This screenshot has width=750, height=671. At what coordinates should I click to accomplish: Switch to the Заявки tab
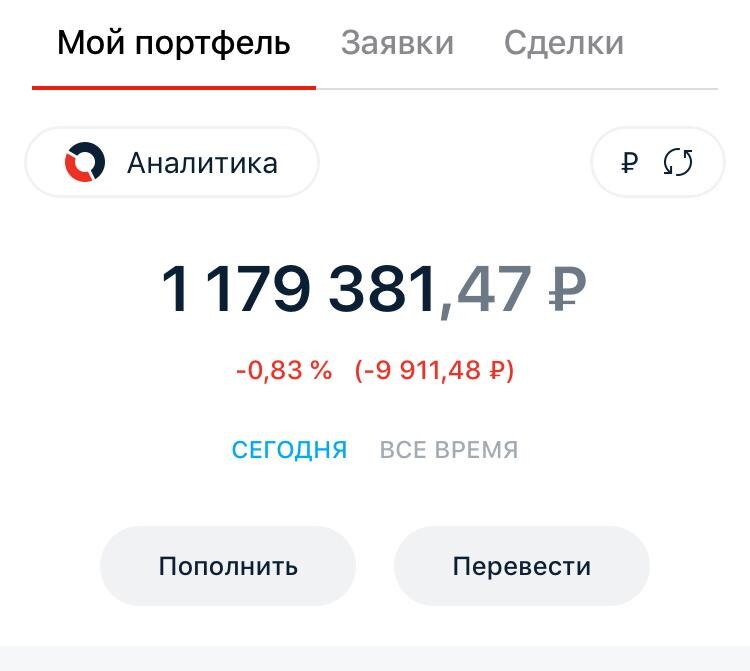[x=397, y=43]
